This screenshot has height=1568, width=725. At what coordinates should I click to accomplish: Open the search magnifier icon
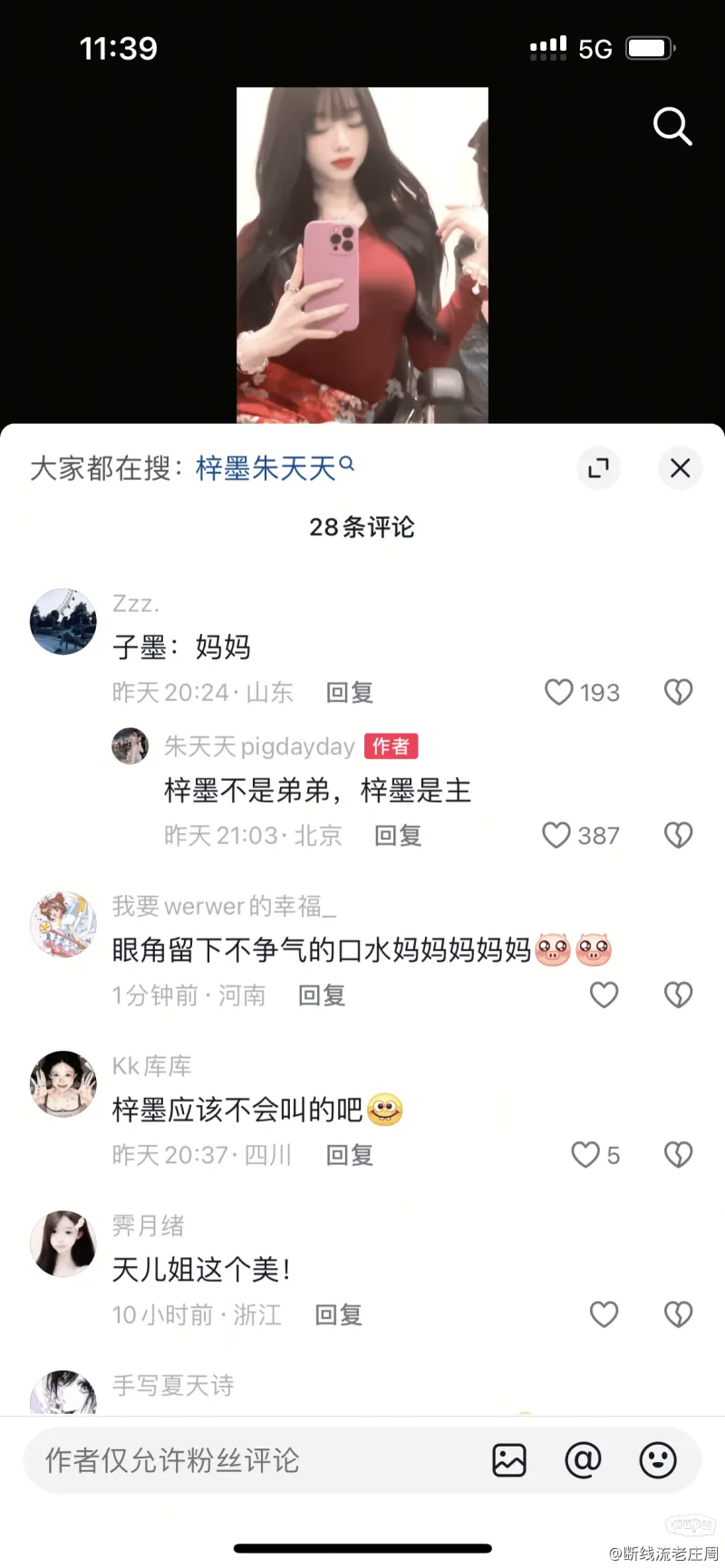tap(672, 127)
